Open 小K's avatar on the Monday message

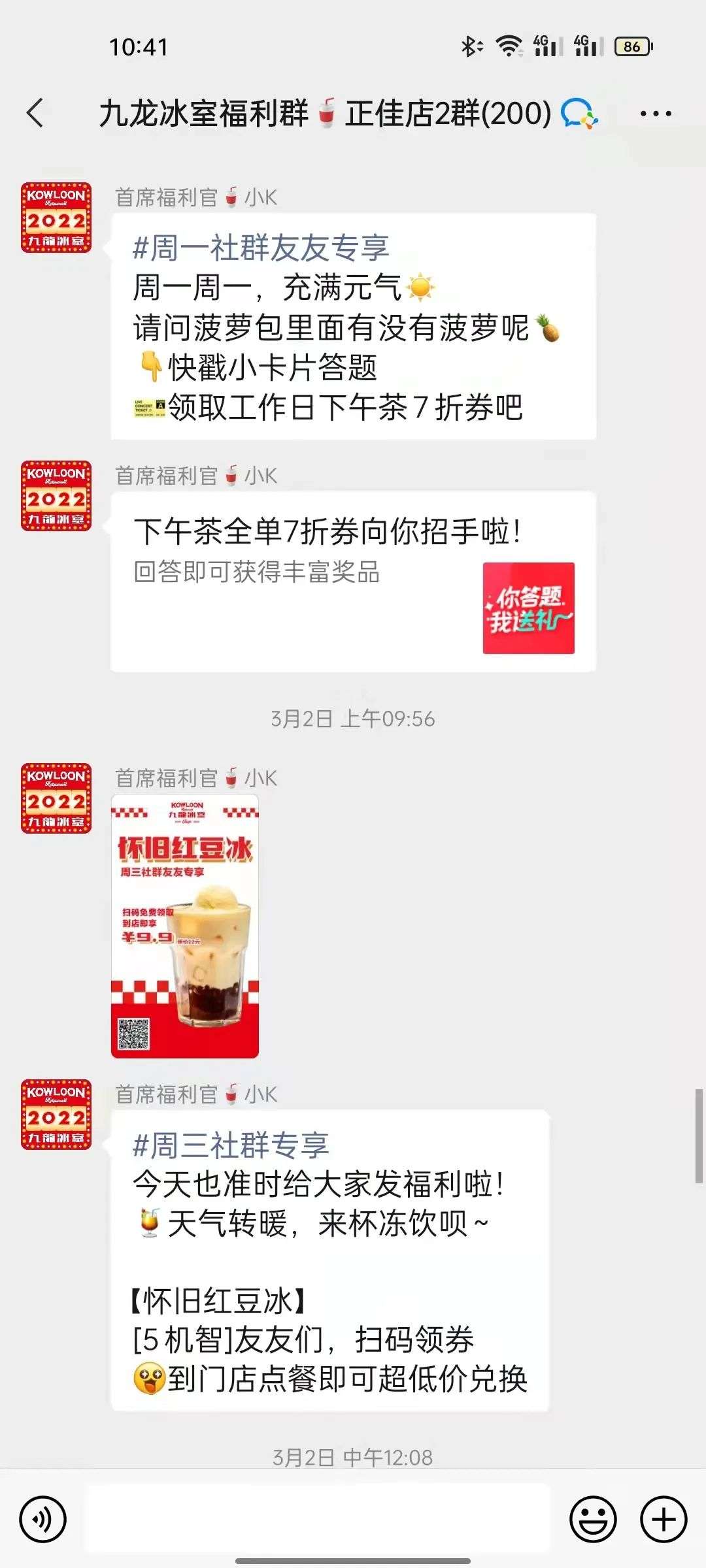[x=56, y=218]
